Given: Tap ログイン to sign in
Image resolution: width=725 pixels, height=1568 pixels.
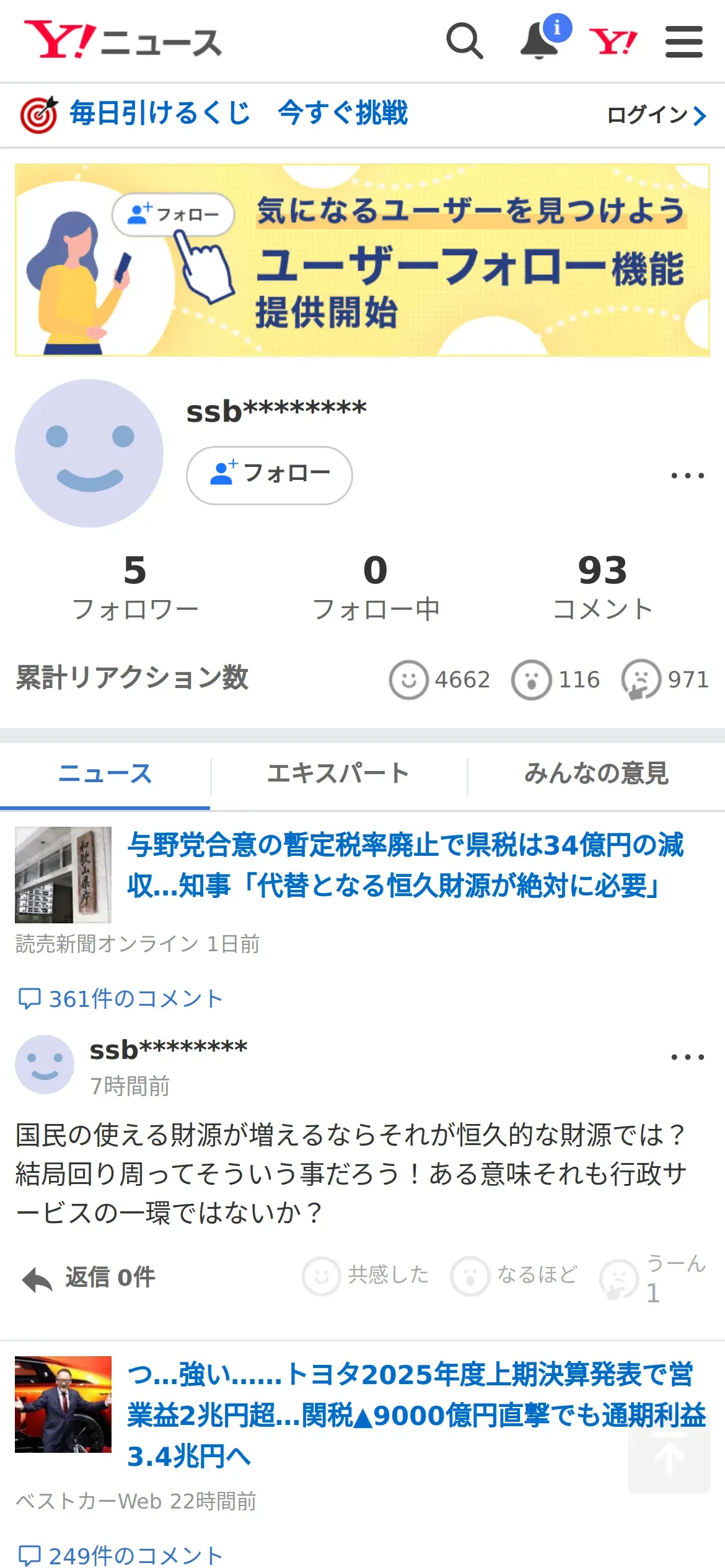Looking at the screenshot, I should 656,115.
